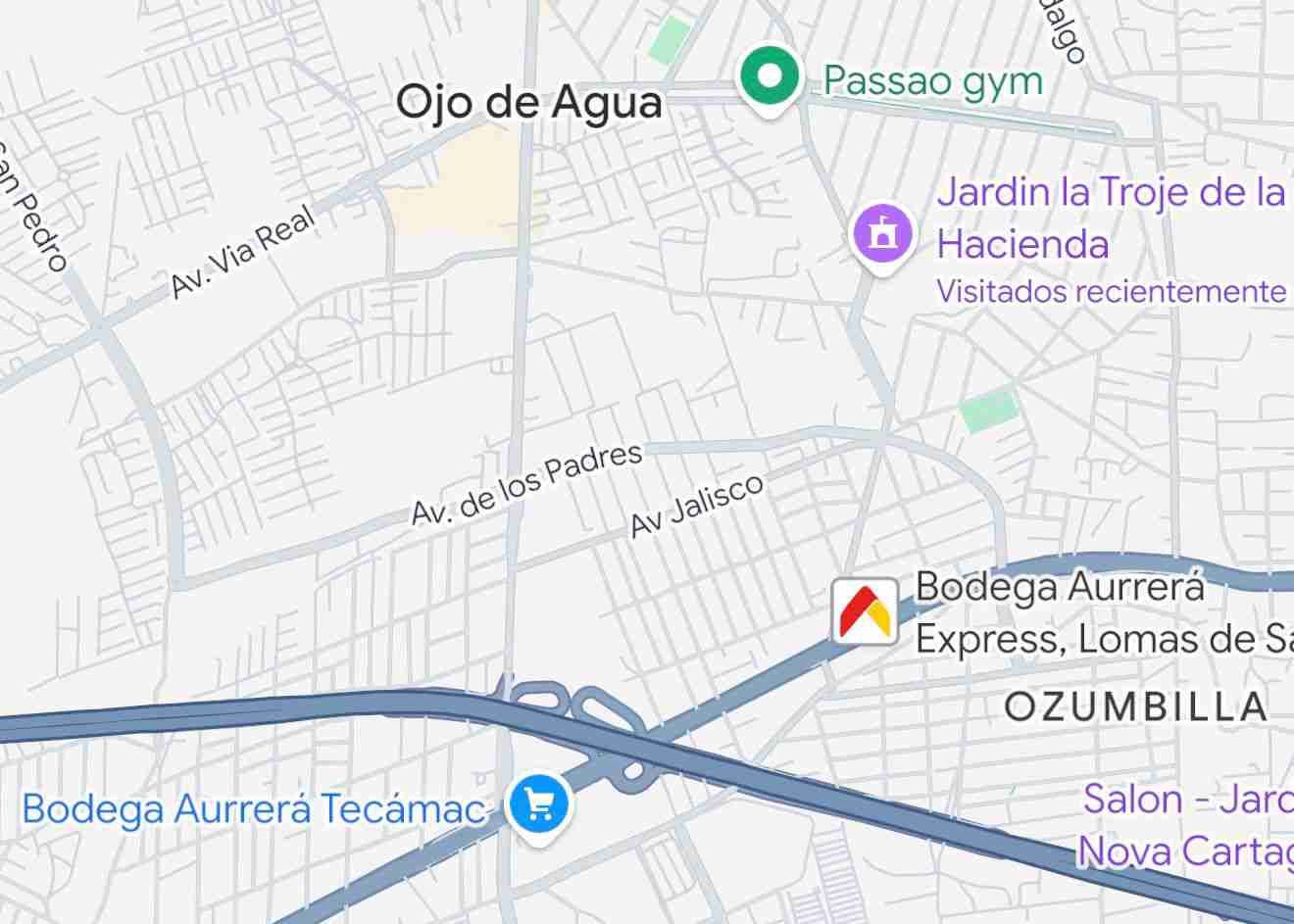Viewport: 1294px width, 924px height.
Task: Select the Salon Jardin Nova Cartago place label
Action: pyautogui.click(x=1185, y=825)
